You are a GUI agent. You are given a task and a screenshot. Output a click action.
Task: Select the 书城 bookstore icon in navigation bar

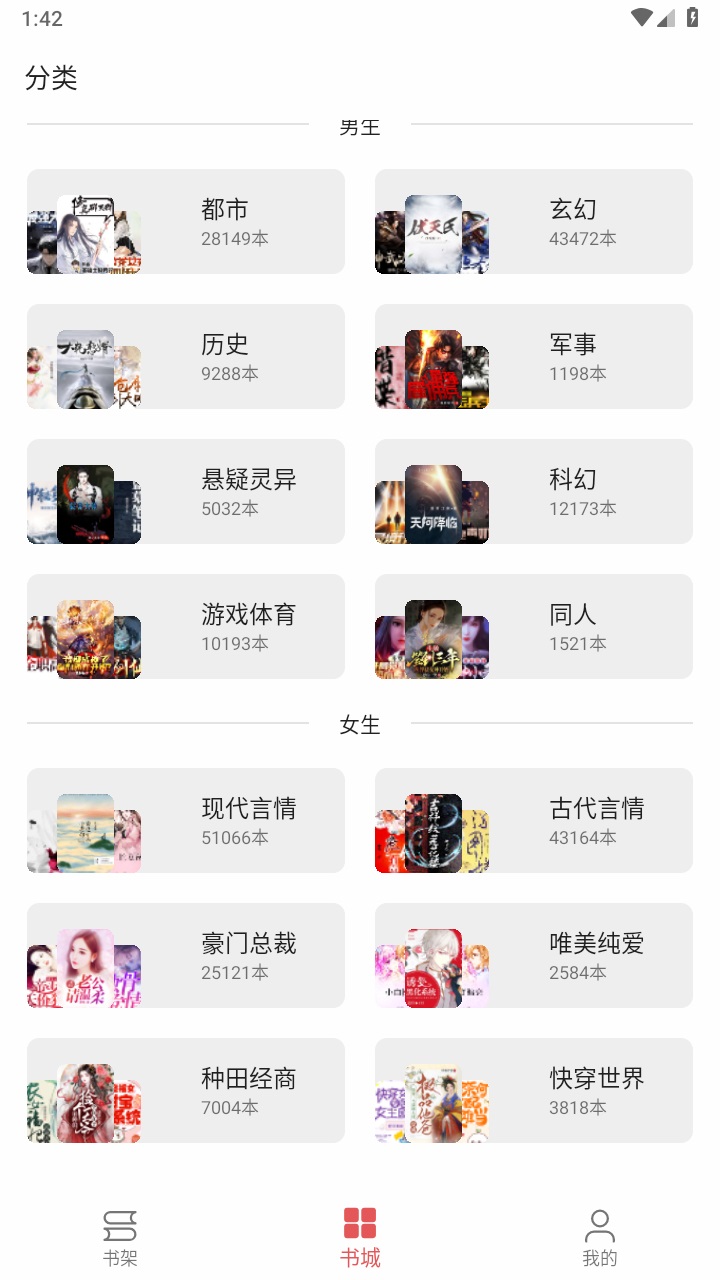[x=360, y=1232]
